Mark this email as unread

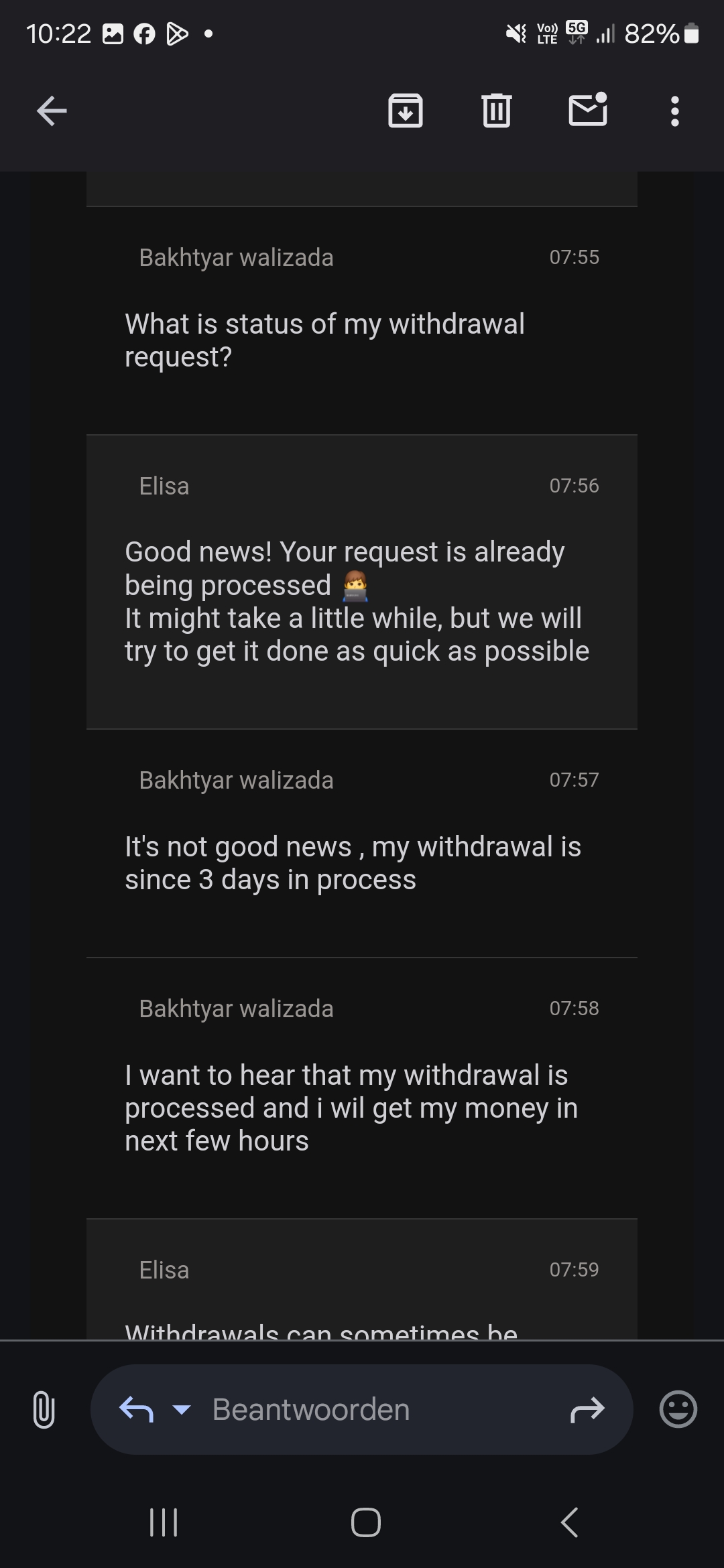[588, 110]
